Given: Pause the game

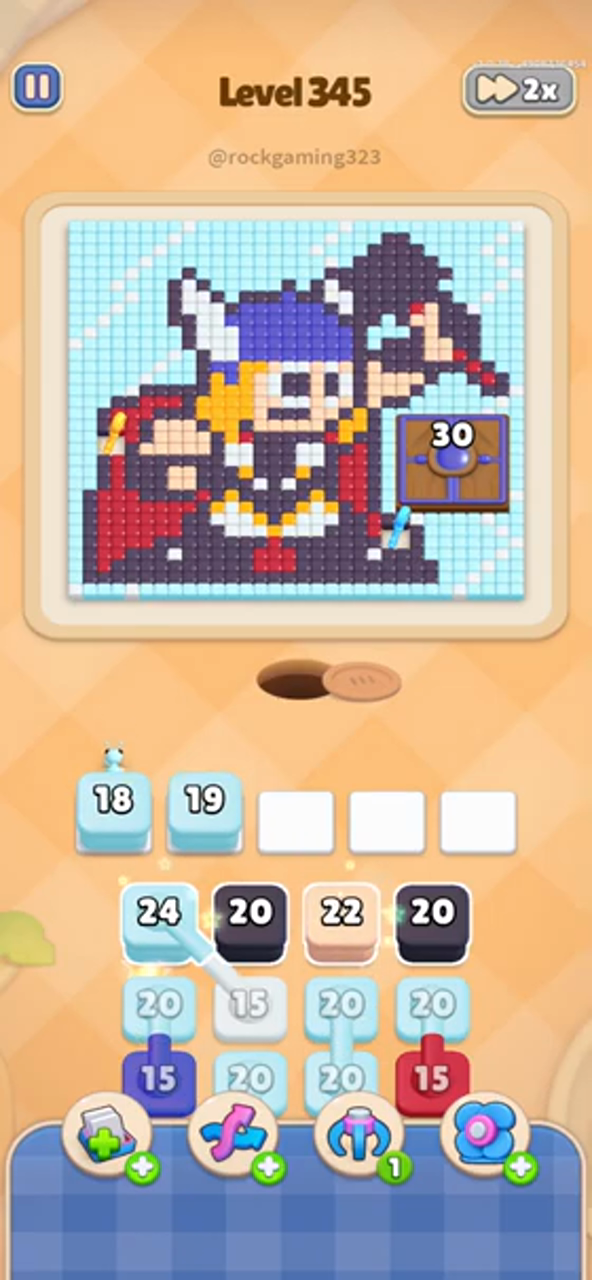Looking at the screenshot, I should pos(37,88).
